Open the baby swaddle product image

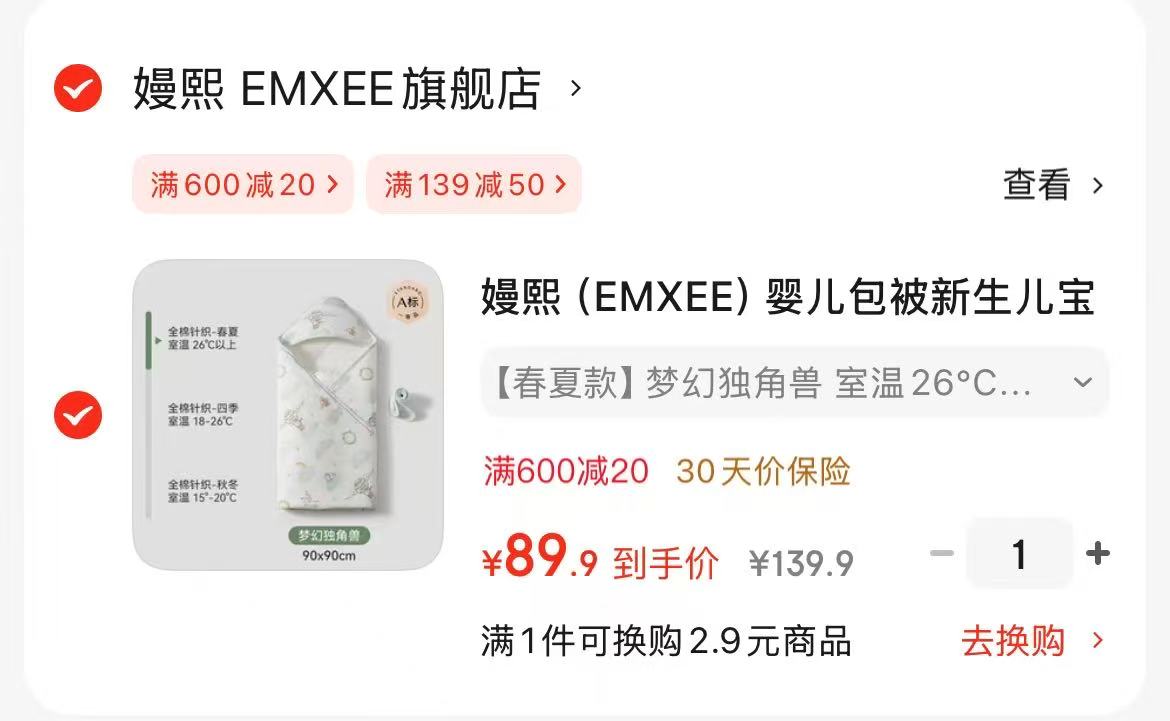click(x=288, y=415)
